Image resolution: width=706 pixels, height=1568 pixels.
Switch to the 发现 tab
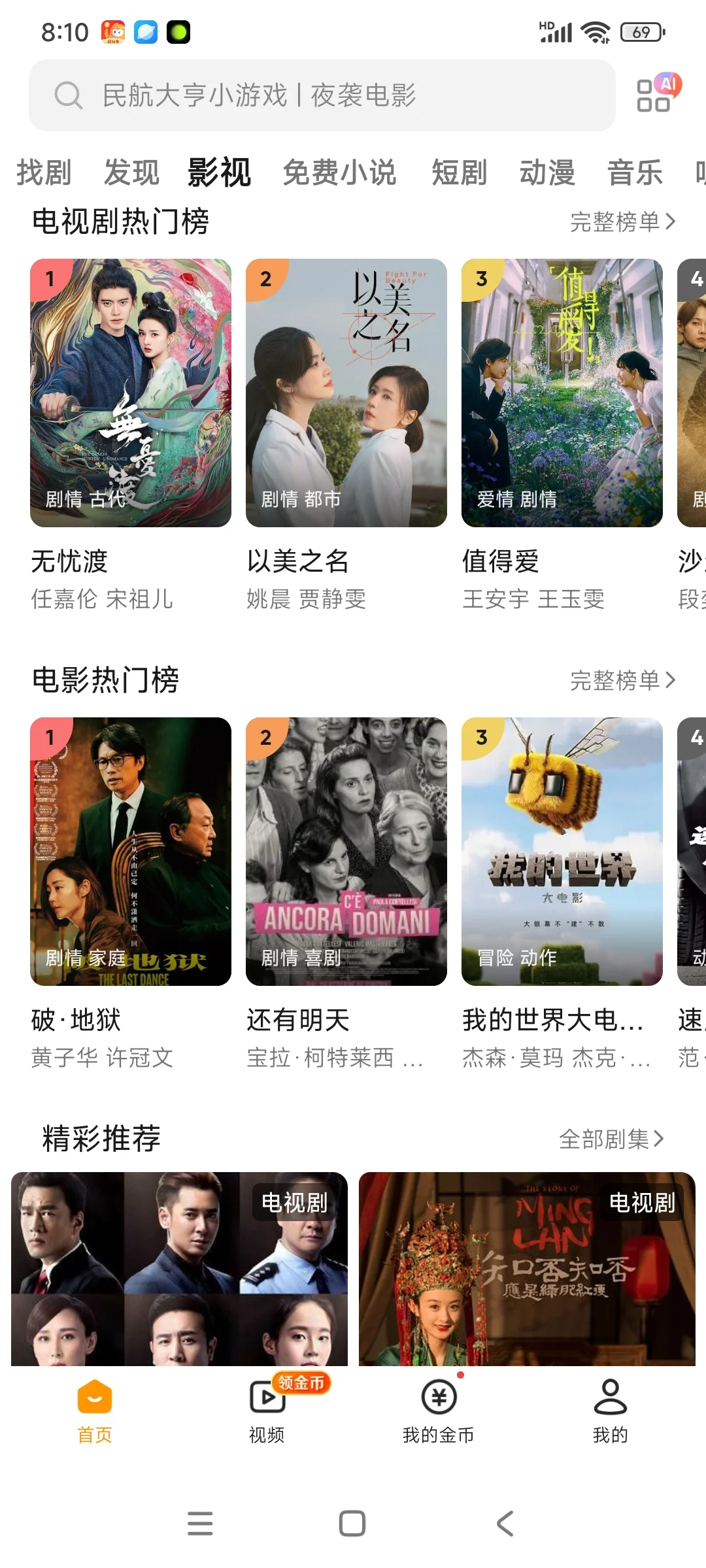(131, 172)
